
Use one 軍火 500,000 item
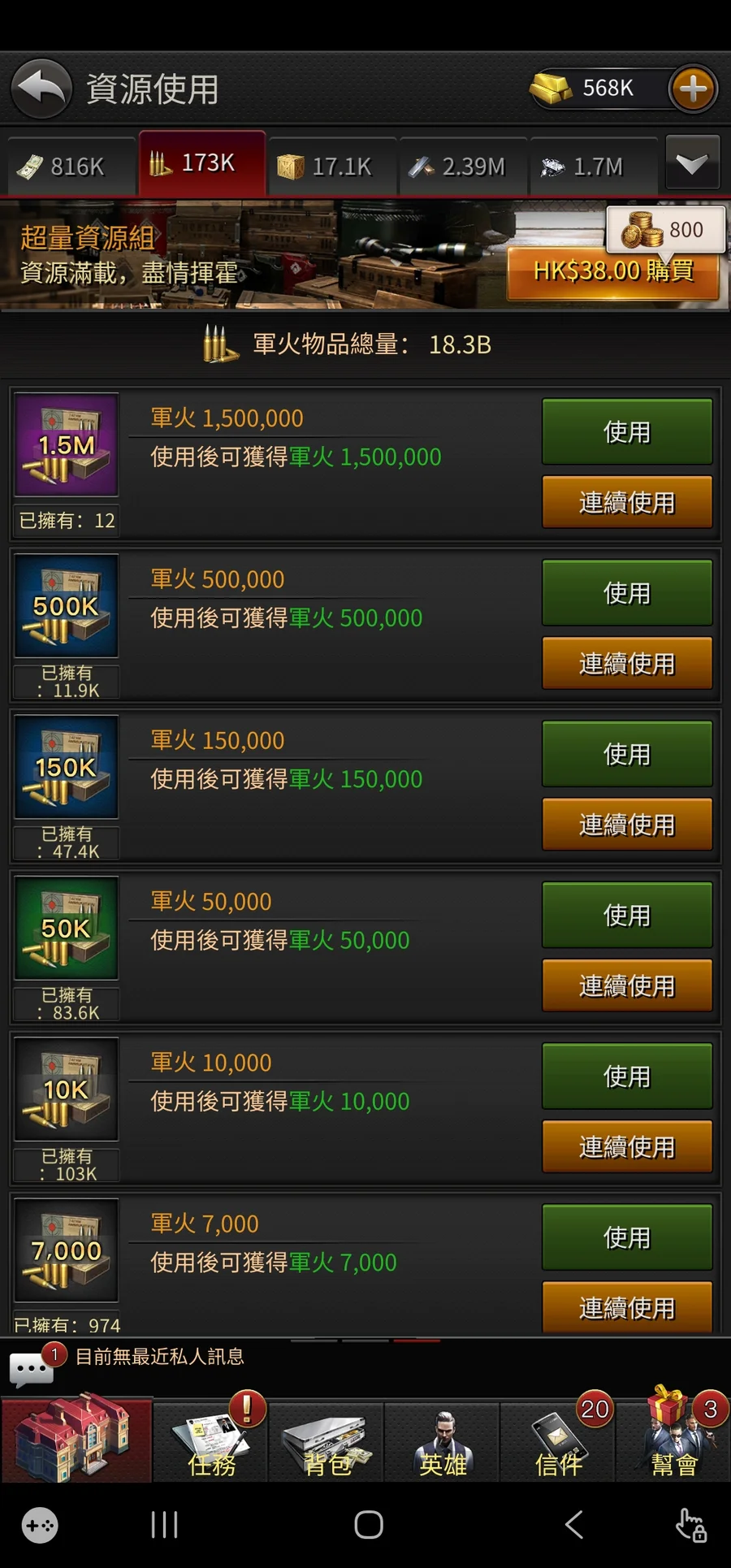[626, 592]
